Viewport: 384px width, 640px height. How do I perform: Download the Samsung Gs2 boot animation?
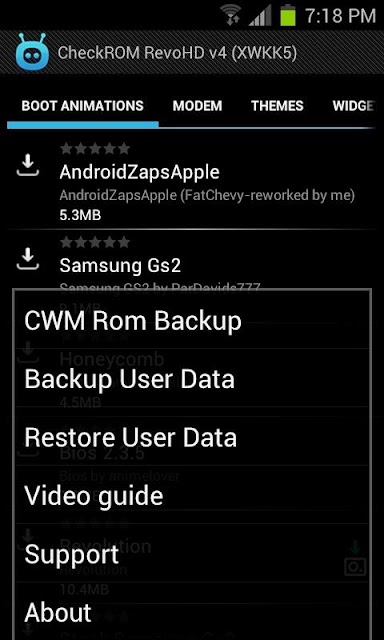[x=27, y=259]
